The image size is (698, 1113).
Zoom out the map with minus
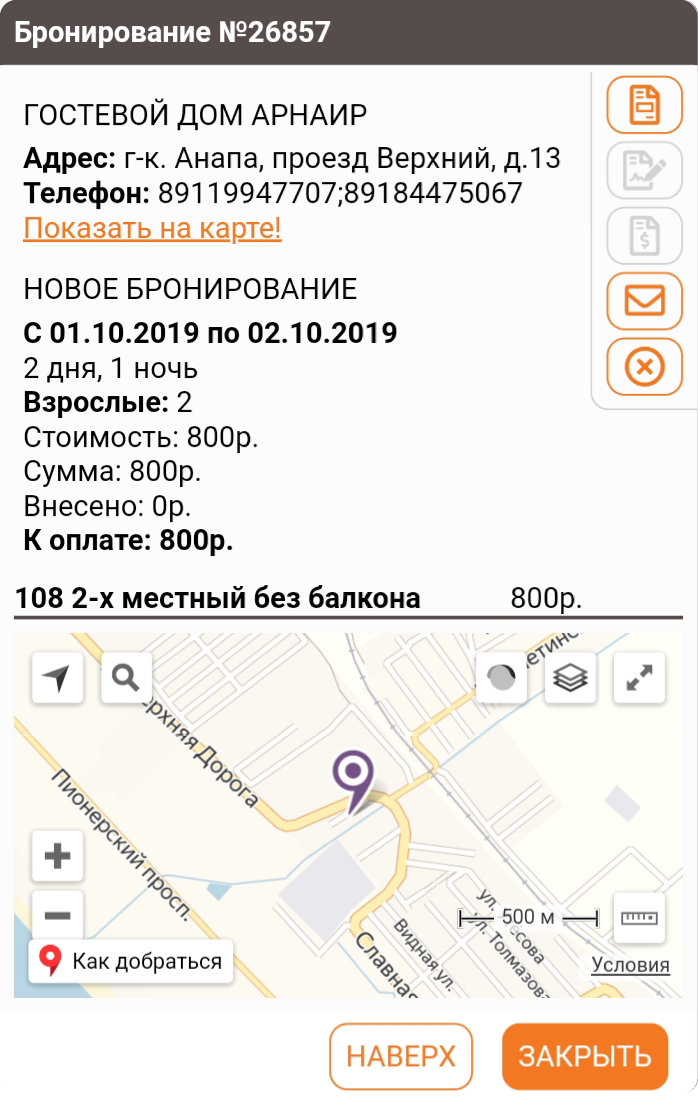tap(58, 915)
